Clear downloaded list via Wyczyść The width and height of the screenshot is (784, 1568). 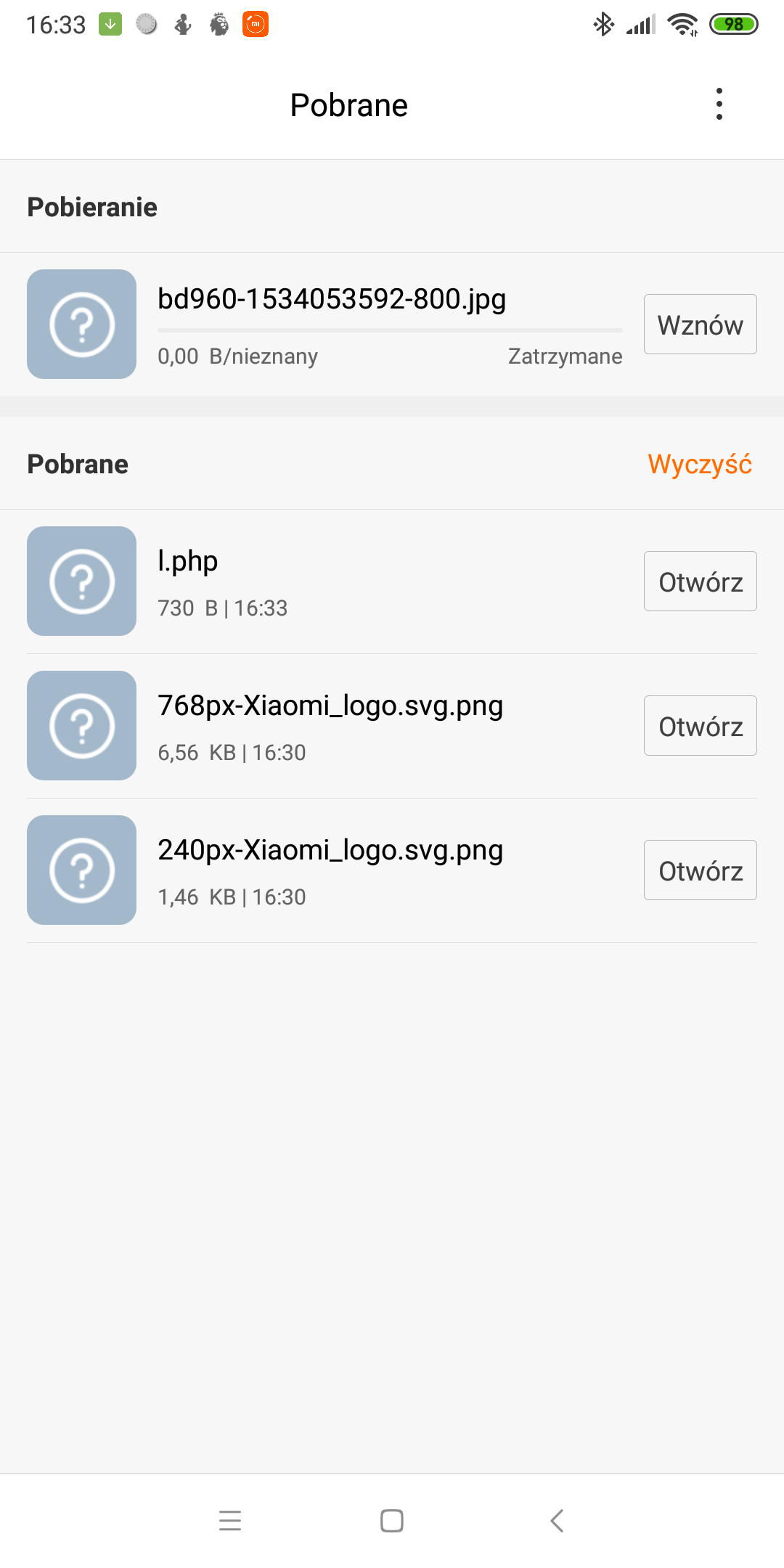[699, 464]
